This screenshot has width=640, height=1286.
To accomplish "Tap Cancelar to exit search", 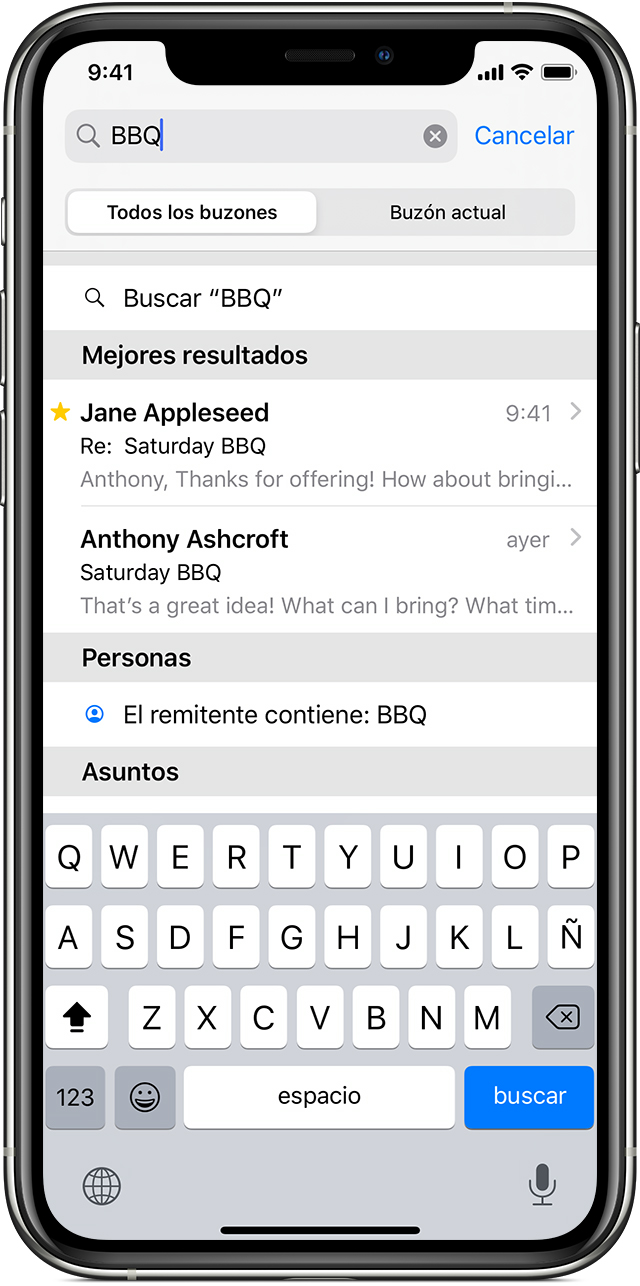I will (524, 136).
